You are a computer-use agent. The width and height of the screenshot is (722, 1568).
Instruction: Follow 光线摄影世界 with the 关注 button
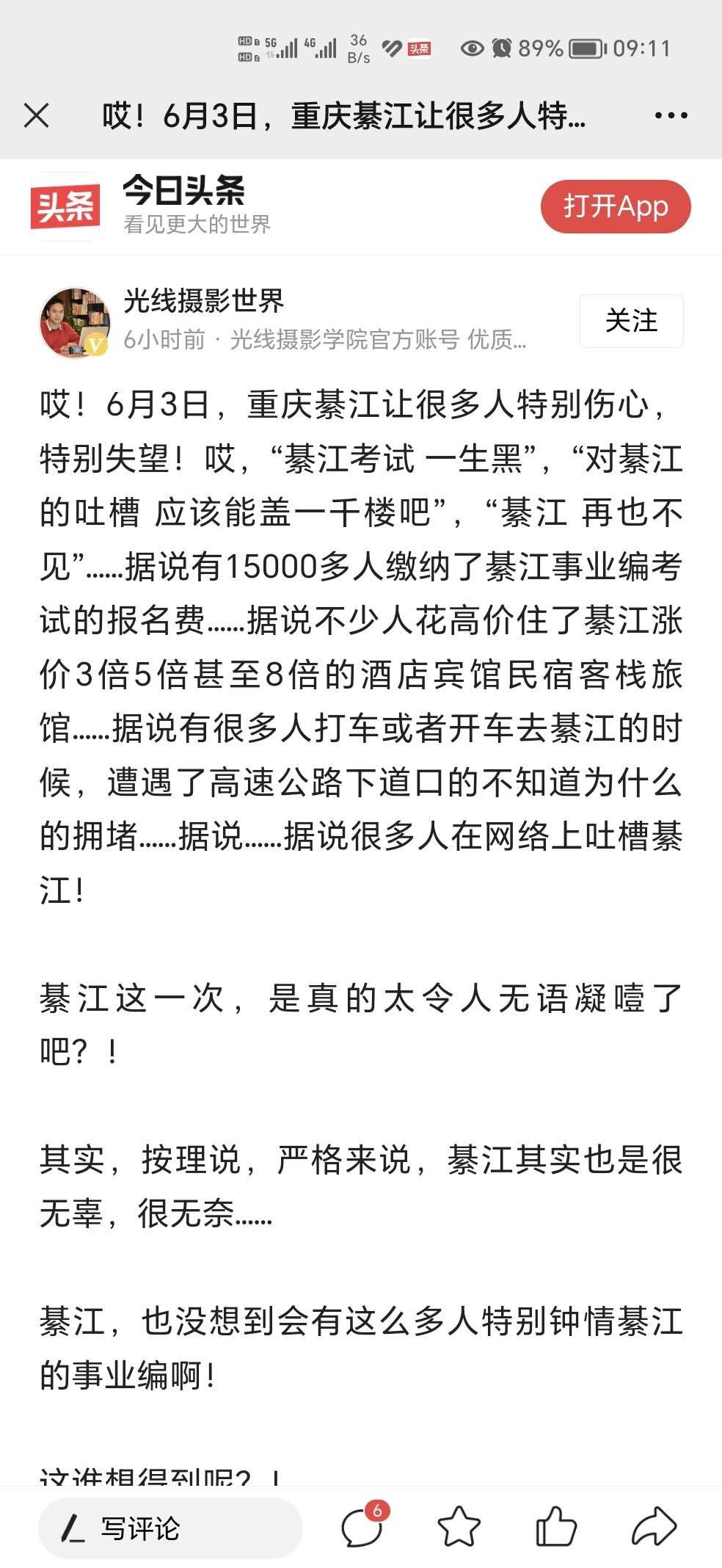(631, 321)
